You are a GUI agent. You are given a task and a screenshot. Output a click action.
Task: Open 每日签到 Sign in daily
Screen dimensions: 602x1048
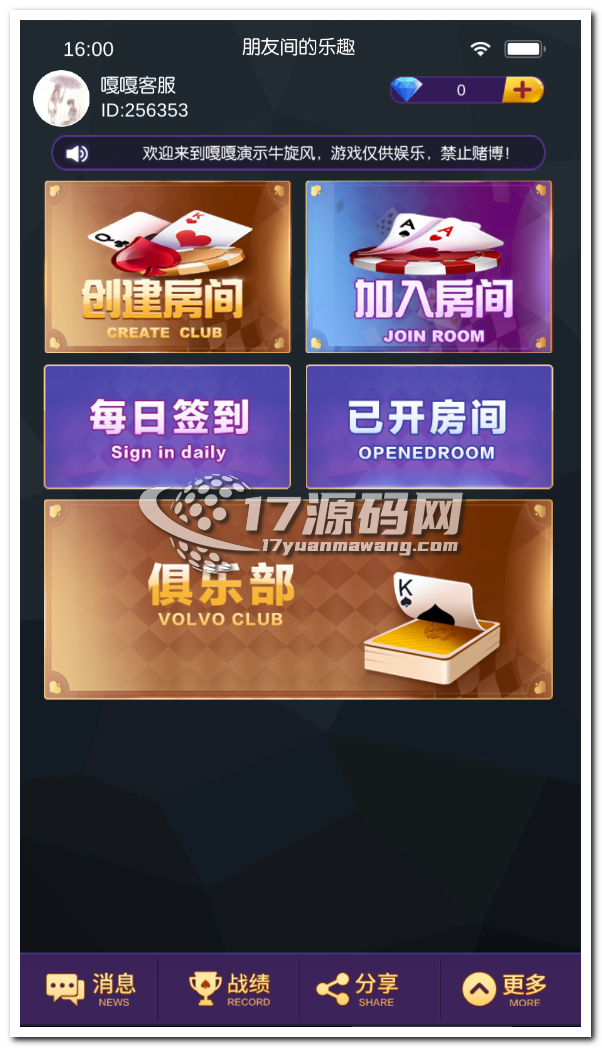point(167,427)
